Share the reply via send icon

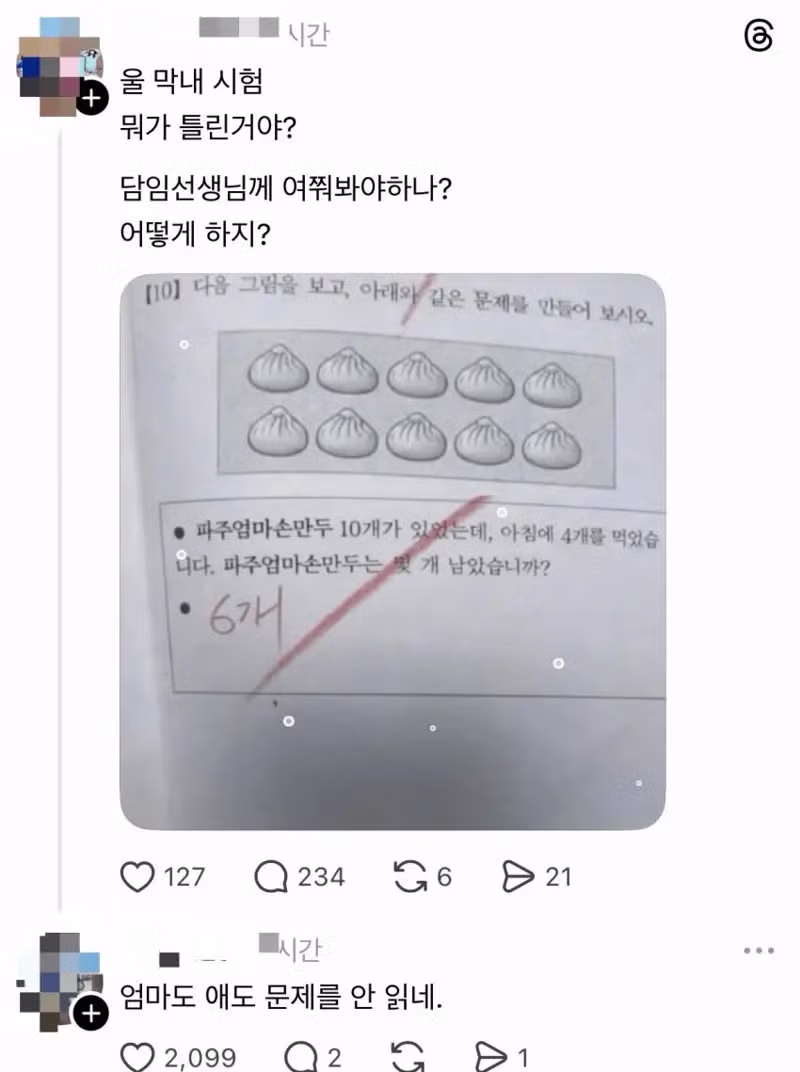489,1055
